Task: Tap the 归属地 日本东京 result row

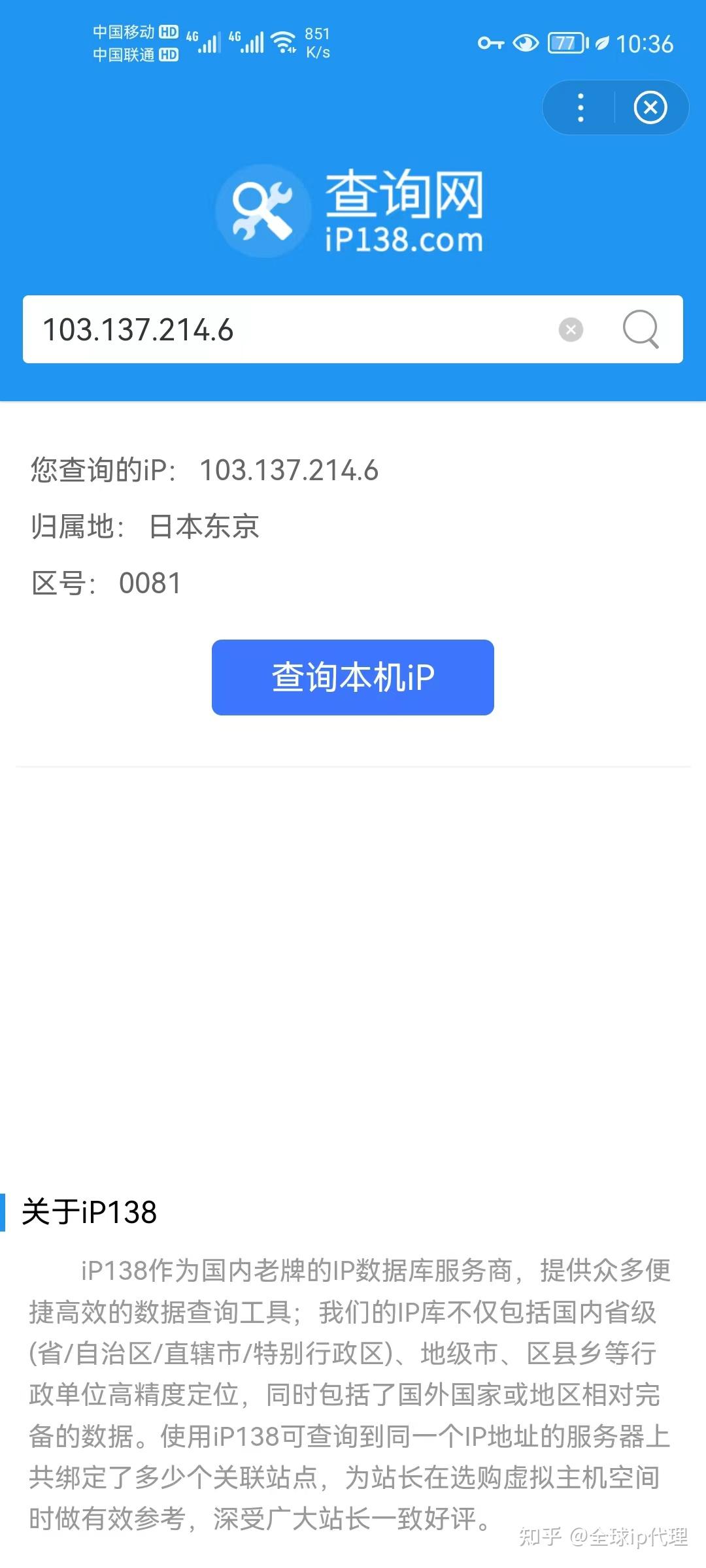Action: 144,527
